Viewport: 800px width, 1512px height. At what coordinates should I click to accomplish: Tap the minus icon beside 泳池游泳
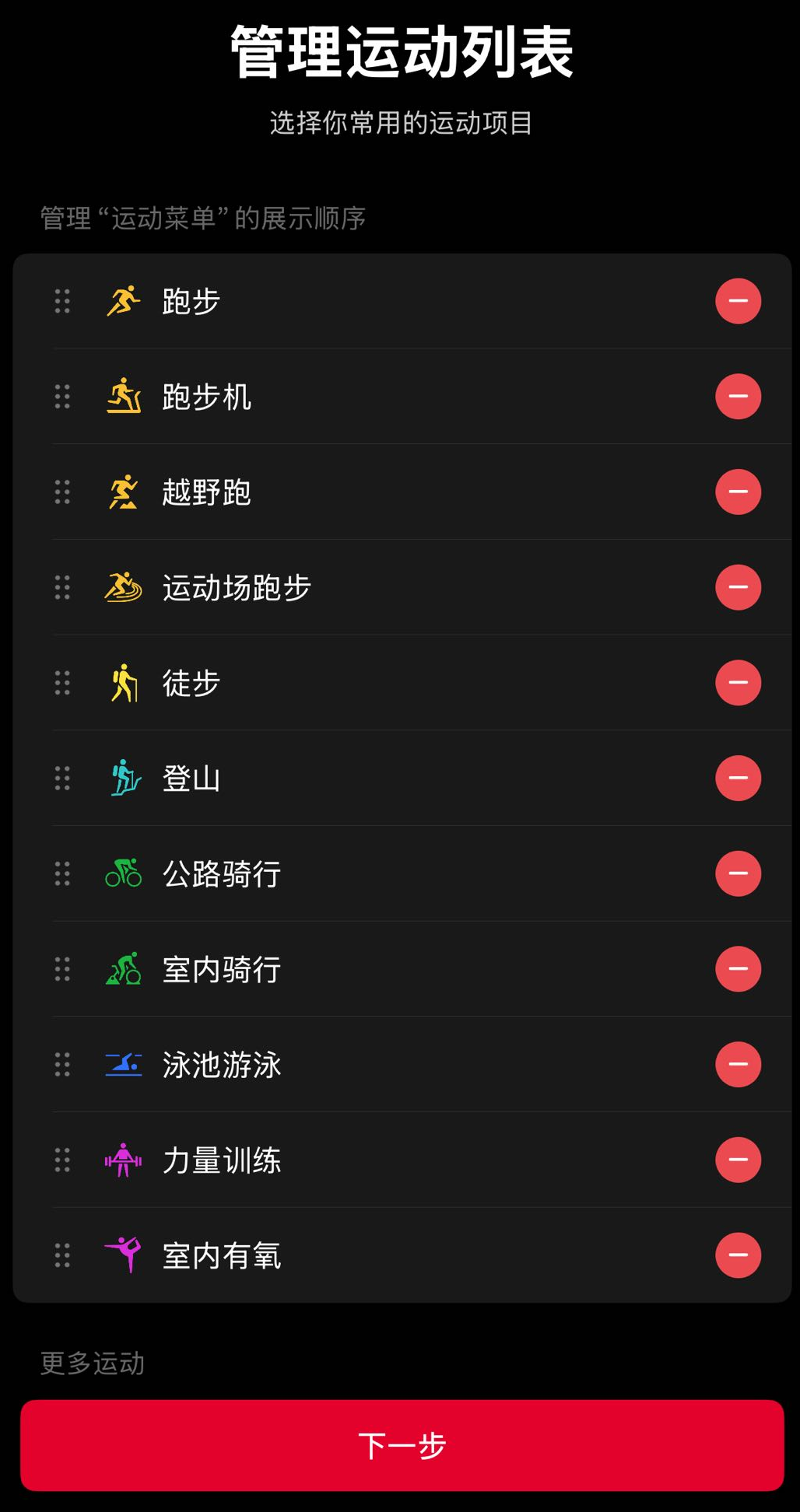pos(738,1064)
